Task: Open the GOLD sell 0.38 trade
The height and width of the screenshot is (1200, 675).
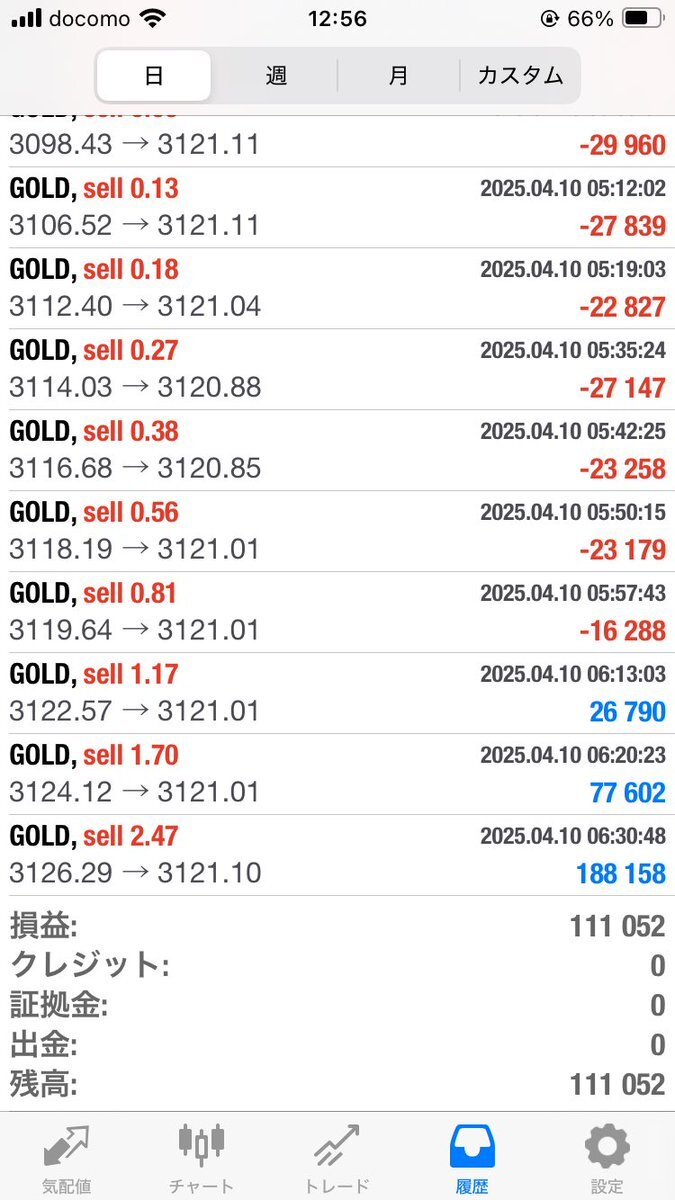Action: 337,450
